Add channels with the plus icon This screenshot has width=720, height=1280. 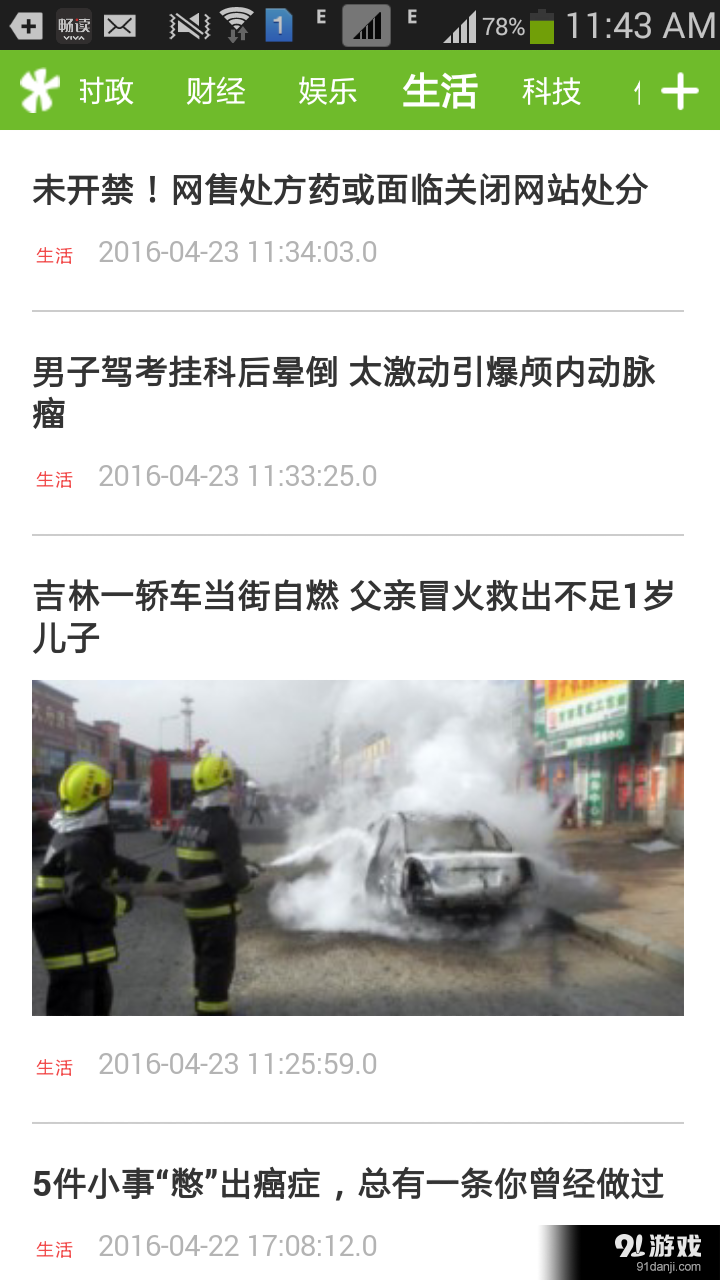click(680, 91)
